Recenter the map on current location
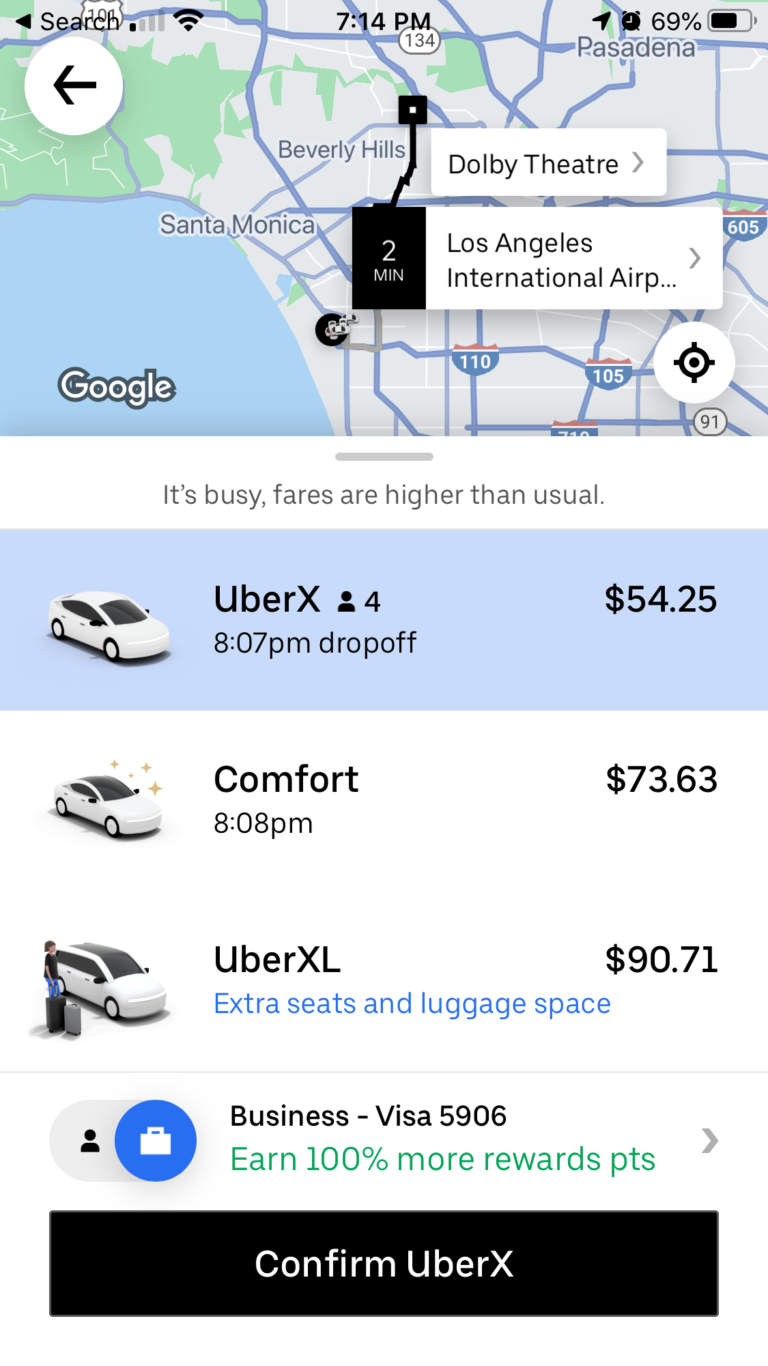Viewport: 768px width, 1366px height. point(694,363)
